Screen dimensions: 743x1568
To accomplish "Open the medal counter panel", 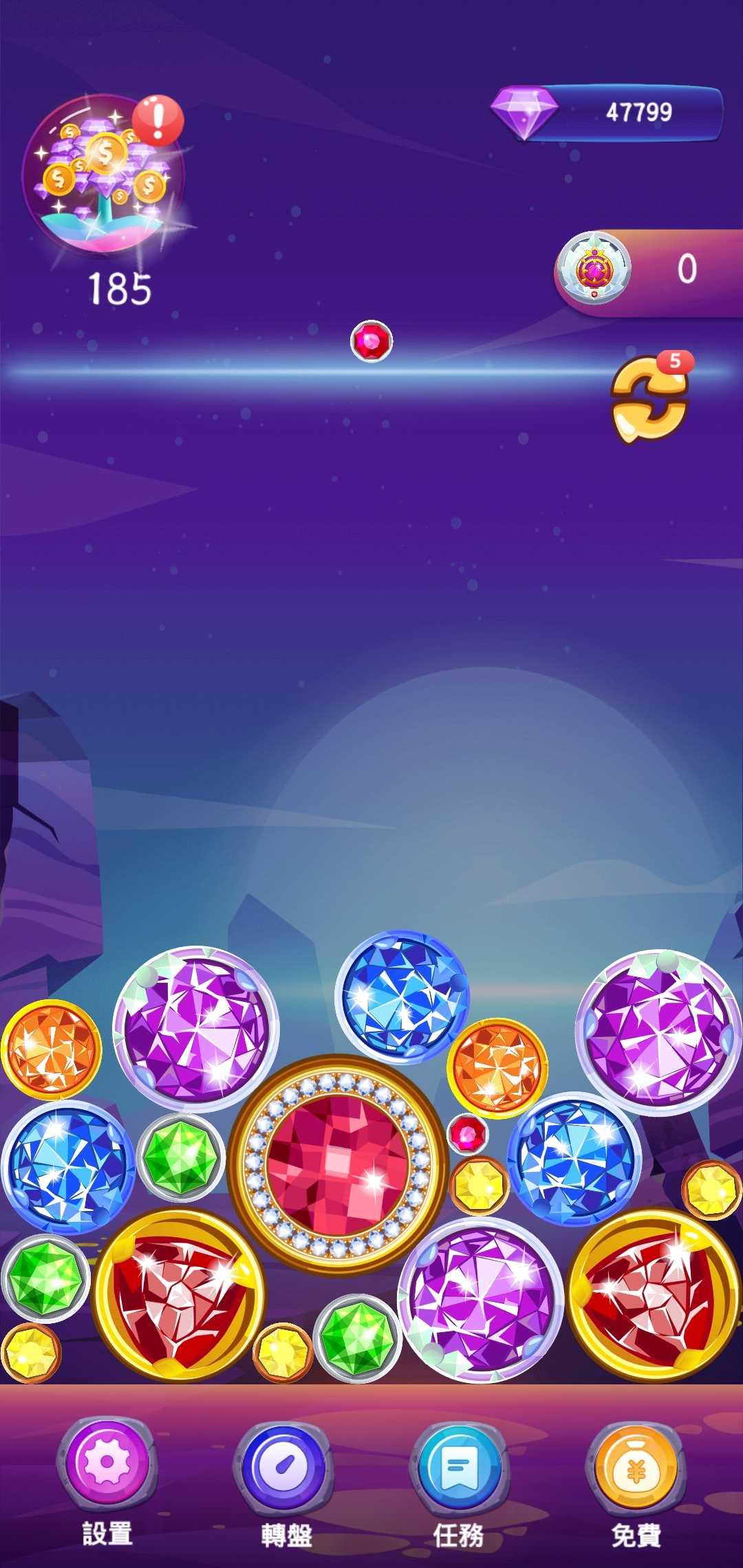I will tap(647, 271).
